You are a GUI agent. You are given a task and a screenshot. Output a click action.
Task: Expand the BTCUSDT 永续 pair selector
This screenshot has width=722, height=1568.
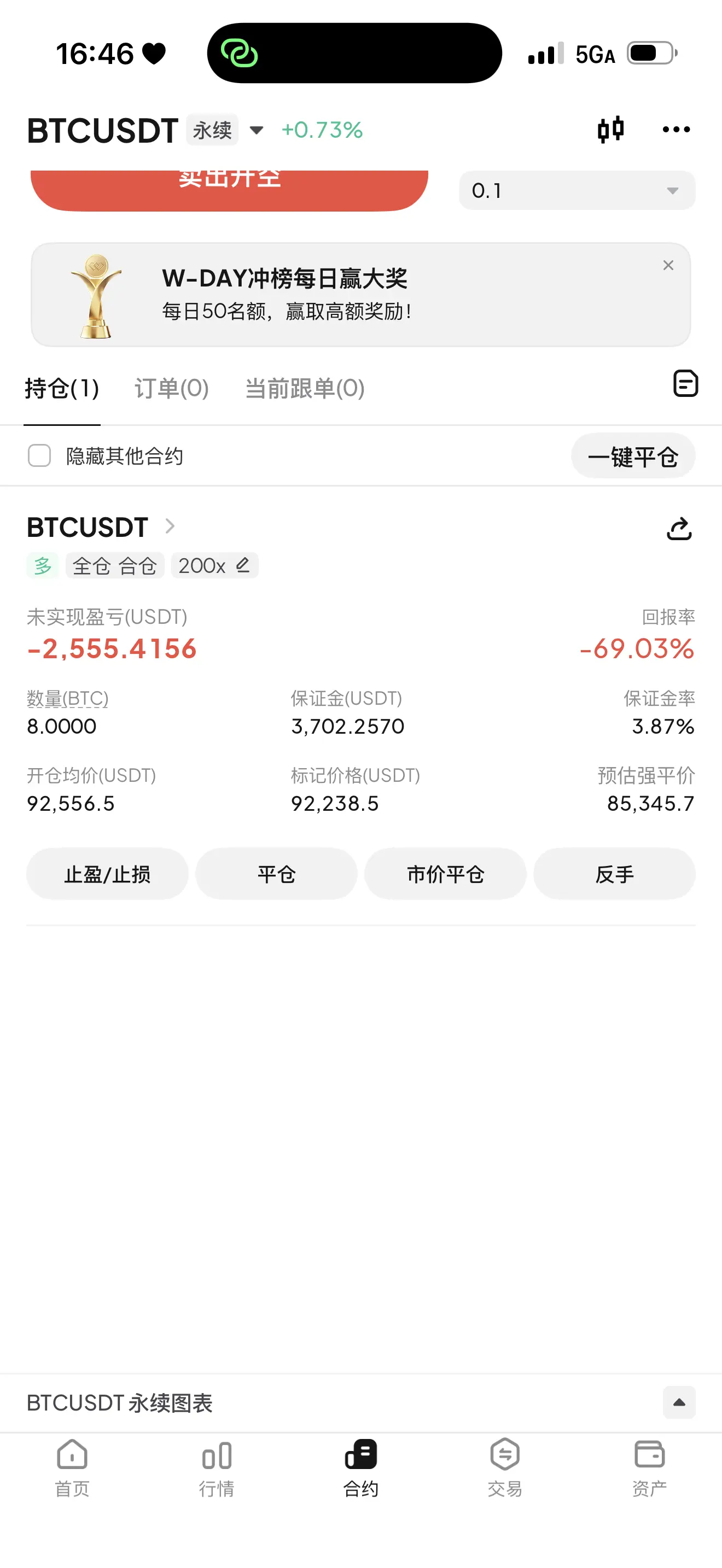[257, 130]
